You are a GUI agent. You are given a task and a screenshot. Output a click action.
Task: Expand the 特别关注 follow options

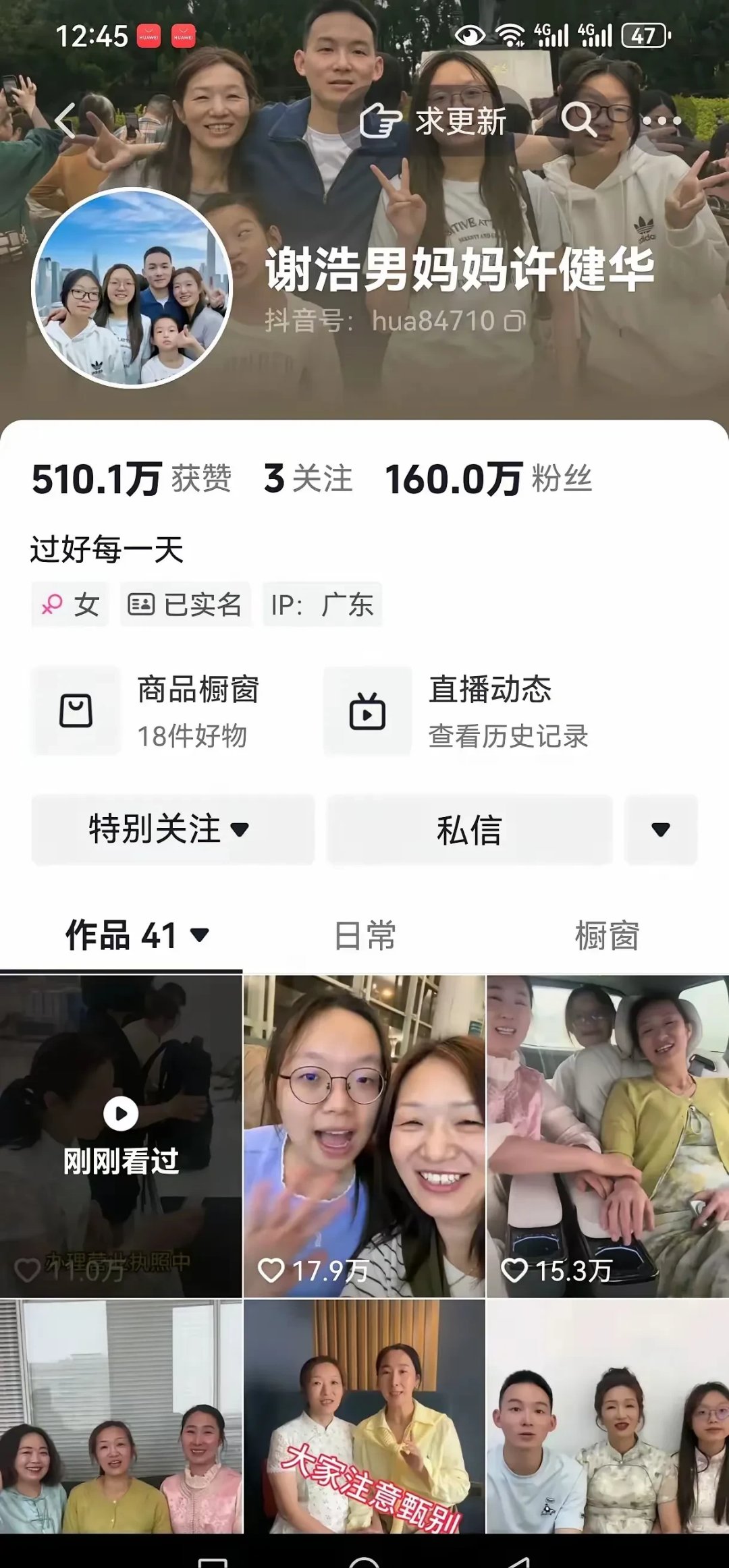click(173, 830)
